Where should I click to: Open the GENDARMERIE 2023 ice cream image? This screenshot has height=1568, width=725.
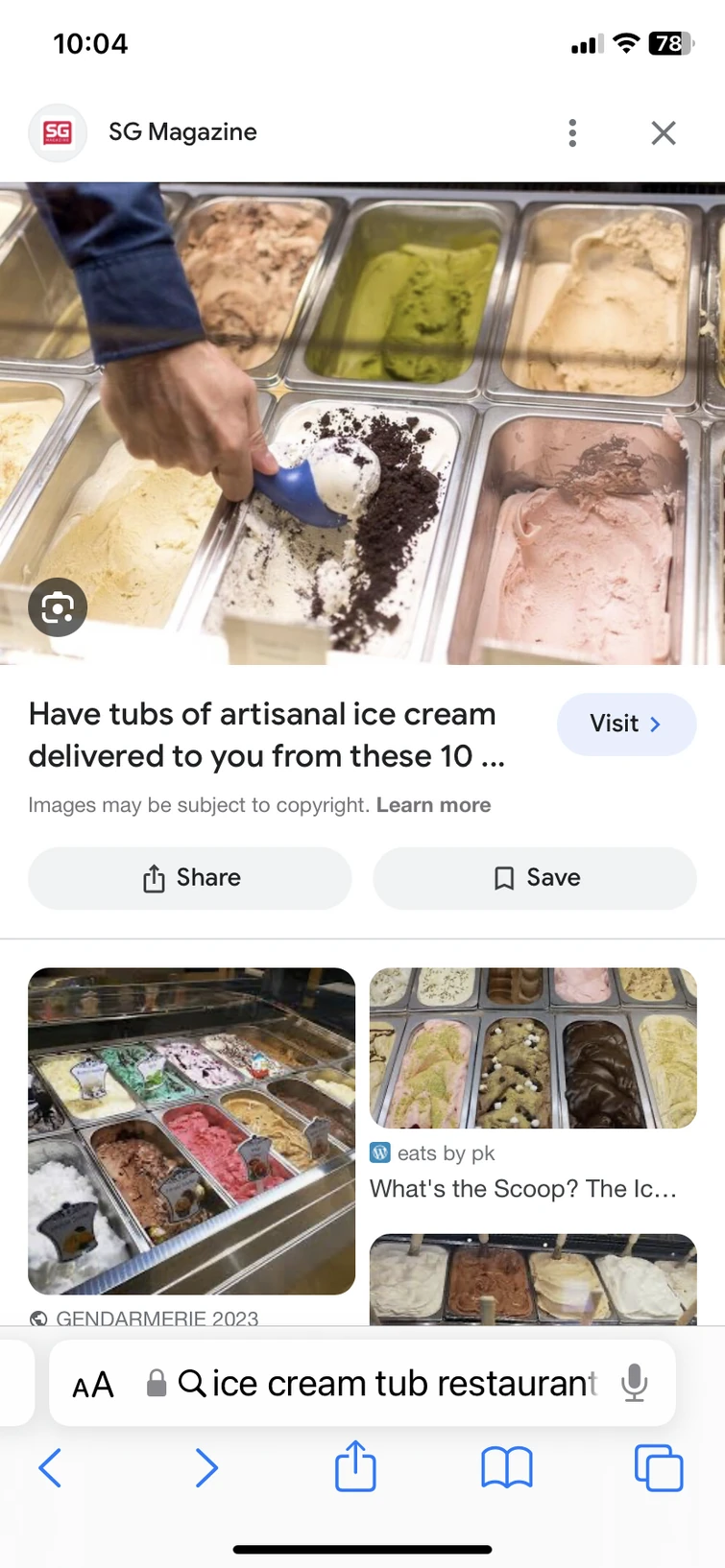192,1130
